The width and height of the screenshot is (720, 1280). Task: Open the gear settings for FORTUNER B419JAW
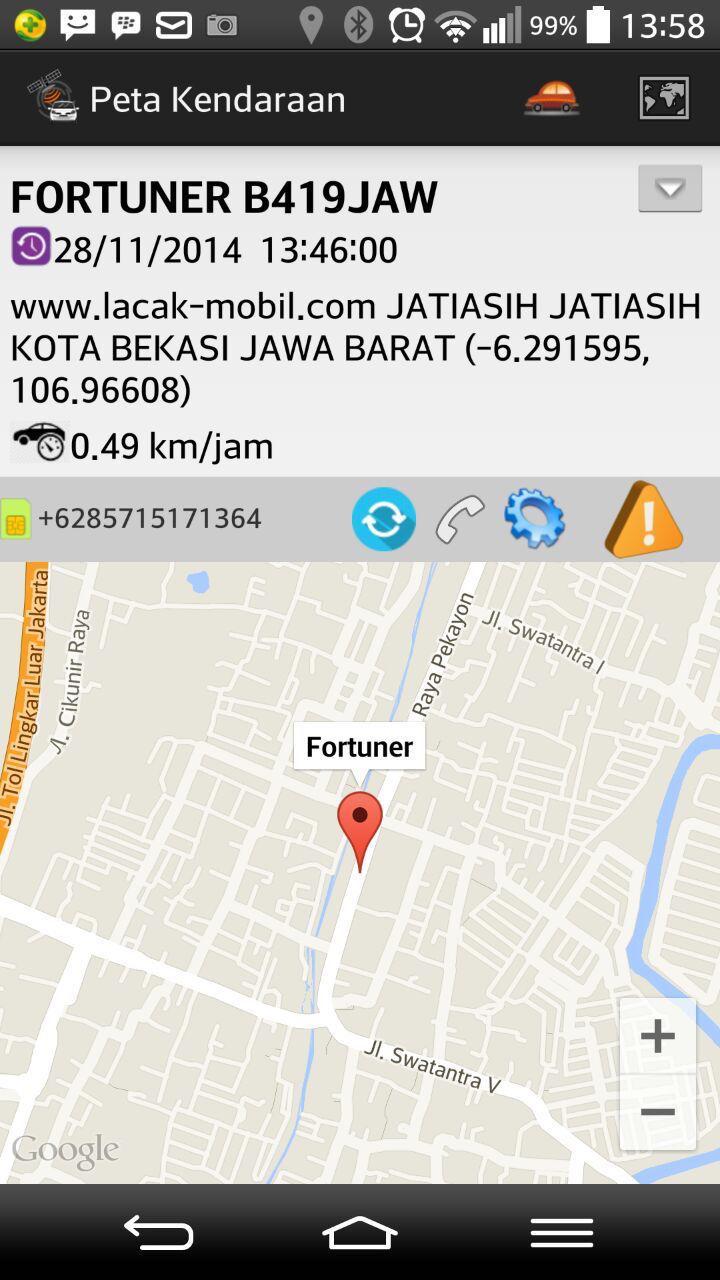pos(536,518)
